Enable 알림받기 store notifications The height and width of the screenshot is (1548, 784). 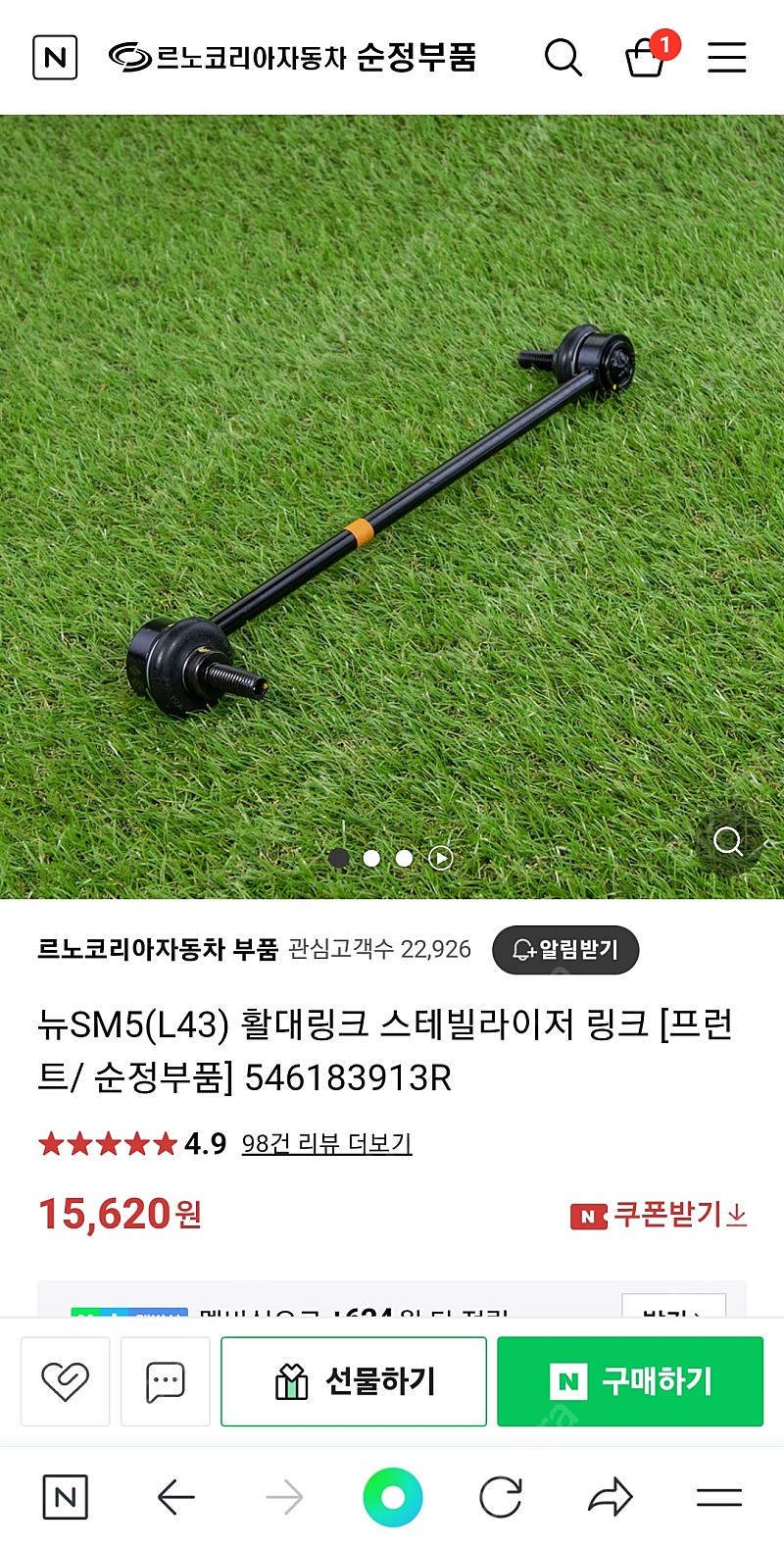[x=566, y=949]
